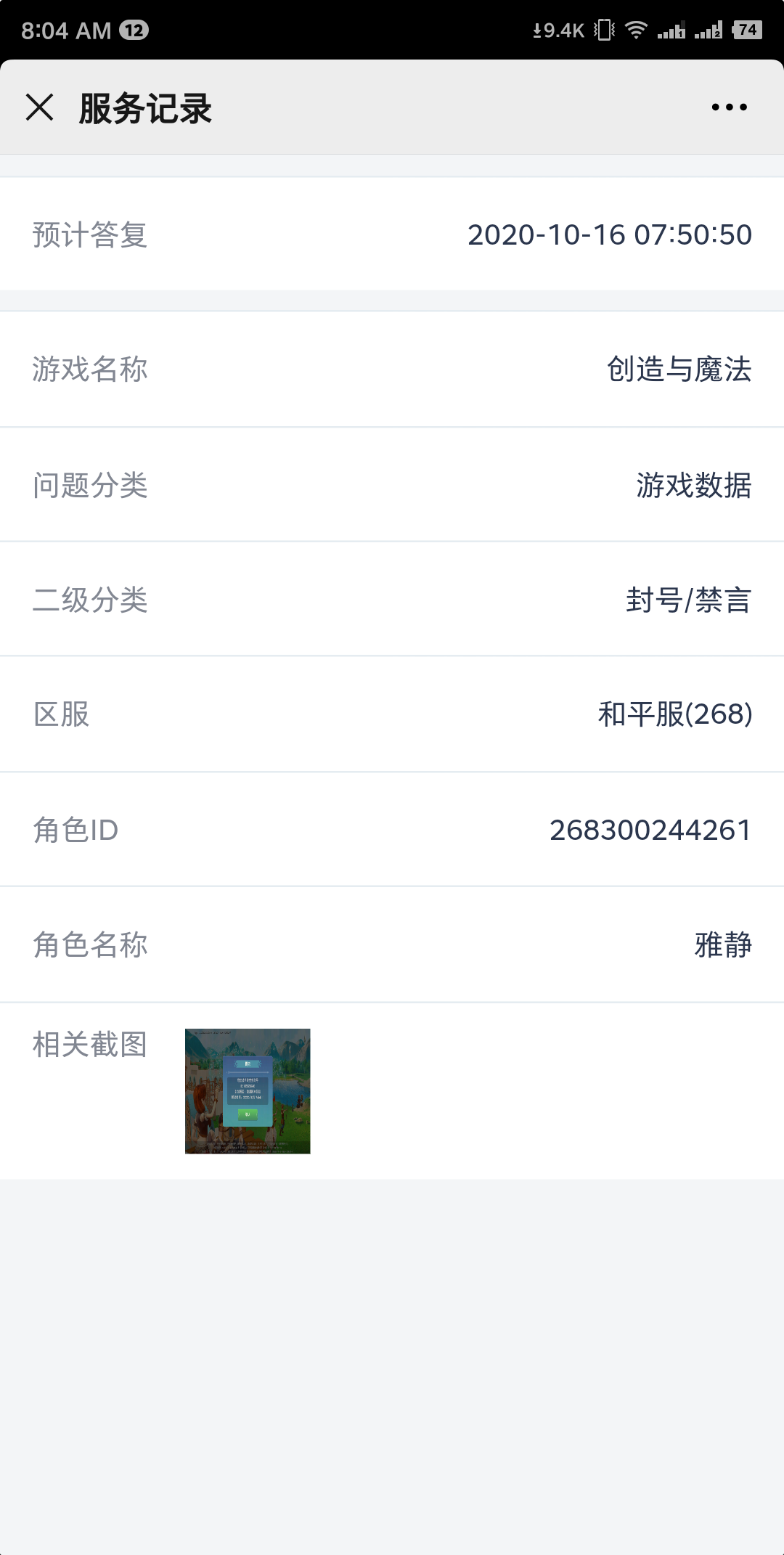
Task: Close the 服务记录 page
Action: coord(39,107)
